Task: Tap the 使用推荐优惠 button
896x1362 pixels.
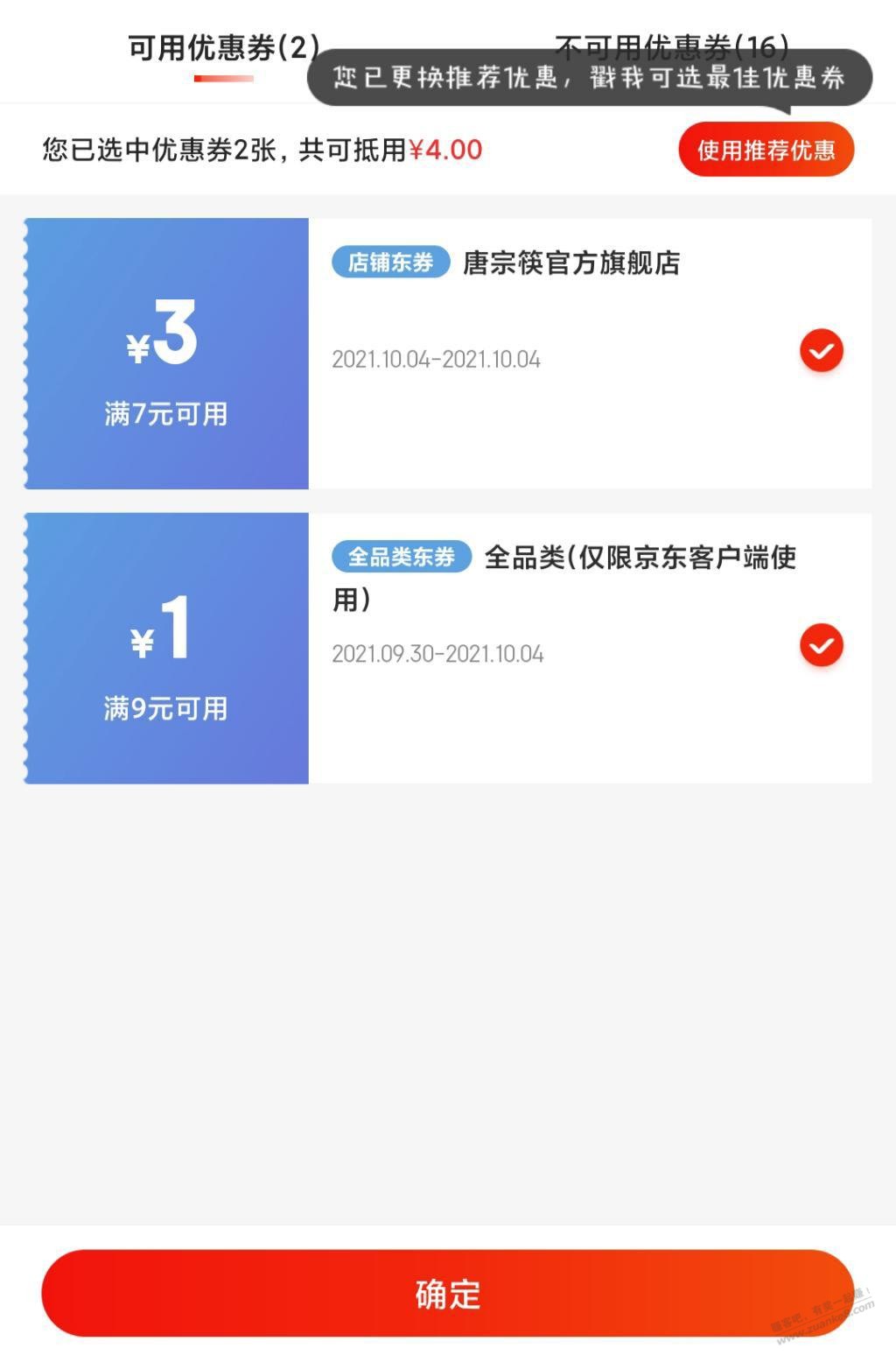Action: (x=766, y=150)
